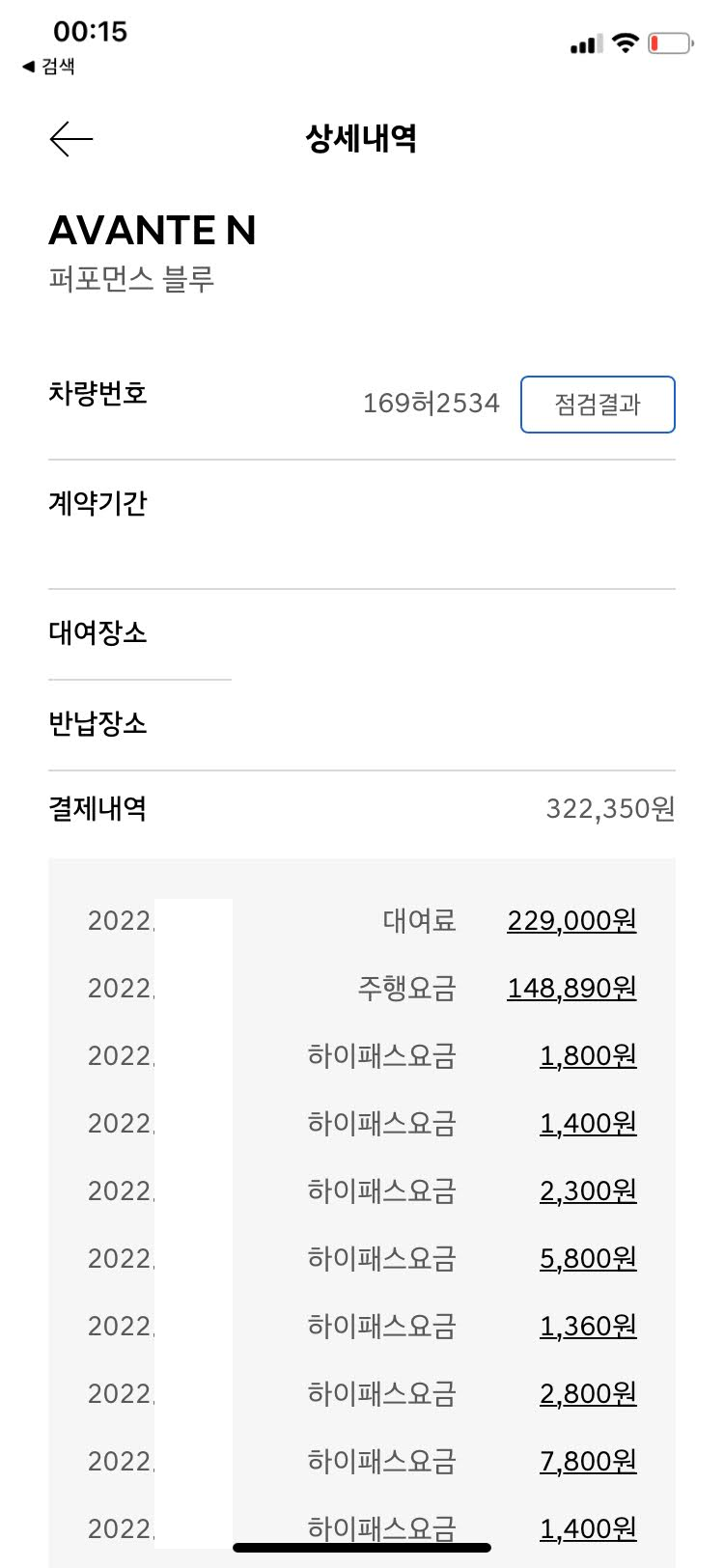View the 5,800원 hi-pass charge details
The height and width of the screenshot is (1568, 724).
coord(588,1259)
